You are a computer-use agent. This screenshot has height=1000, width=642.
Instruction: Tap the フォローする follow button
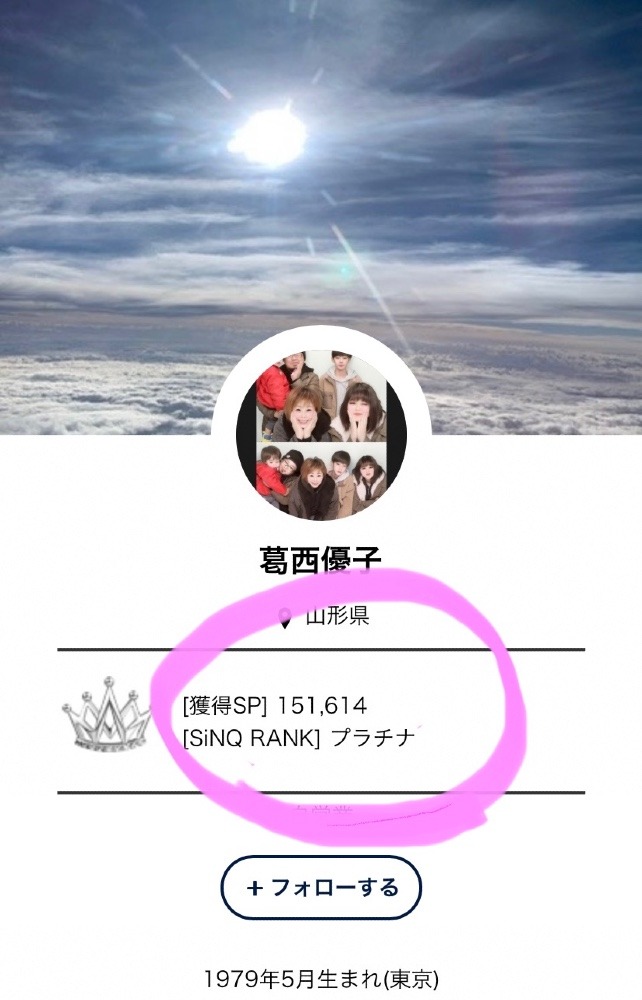[x=321, y=887]
